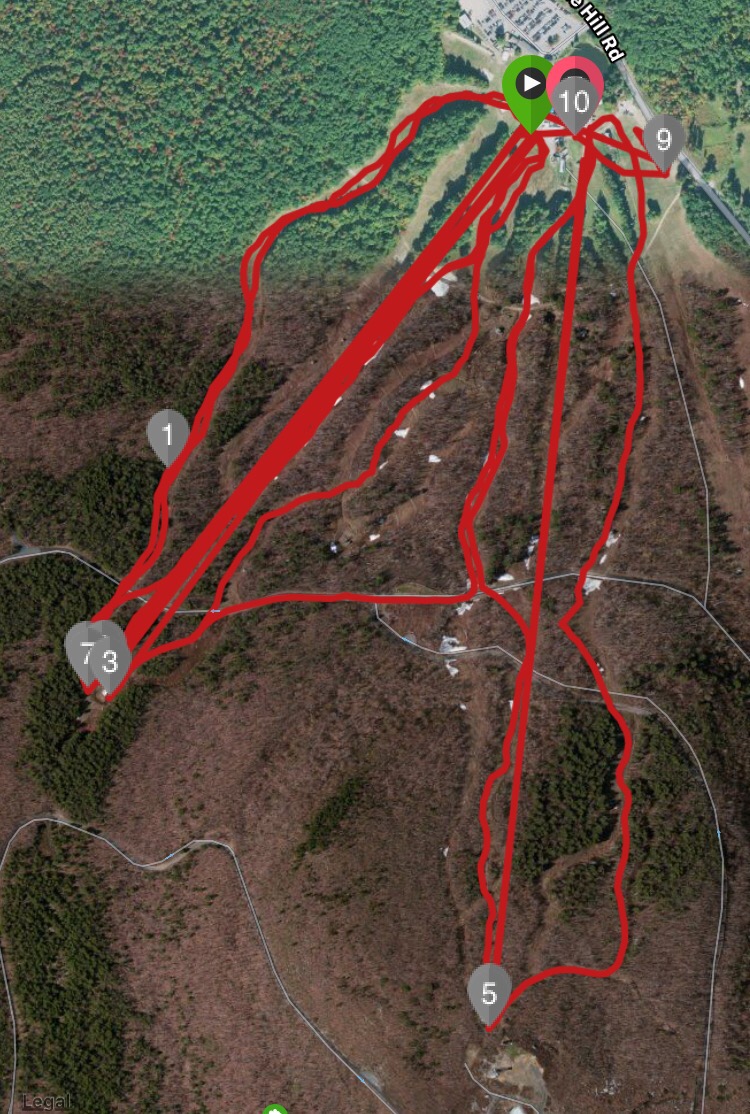Select split marker number 3
Image resolution: width=750 pixels, height=1114 pixels.
(x=111, y=661)
